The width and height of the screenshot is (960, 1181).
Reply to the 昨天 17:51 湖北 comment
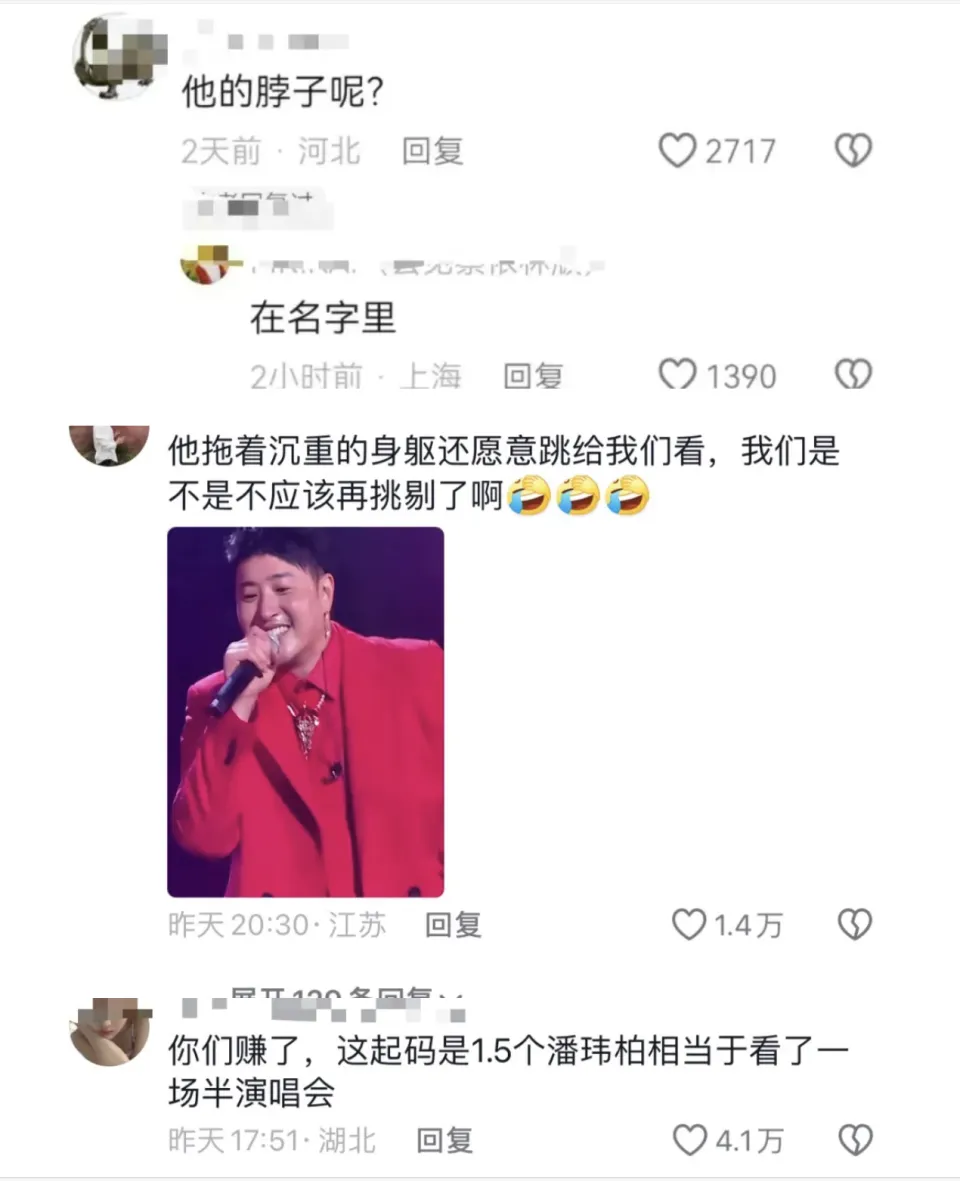tap(444, 1140)
